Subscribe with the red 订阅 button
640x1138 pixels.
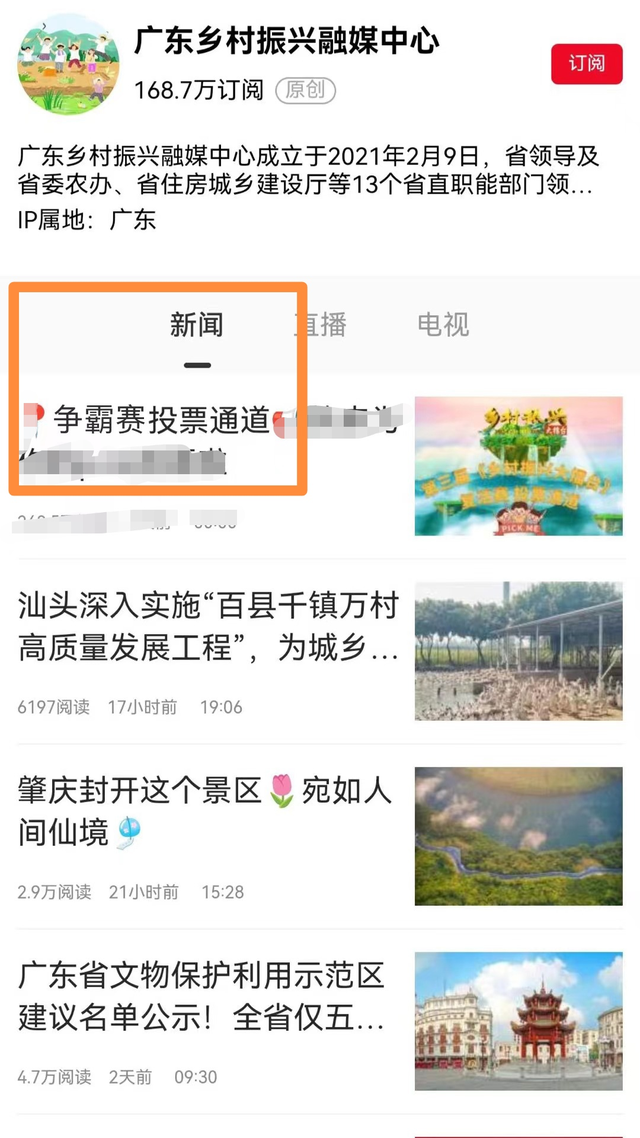pos(587,64)
